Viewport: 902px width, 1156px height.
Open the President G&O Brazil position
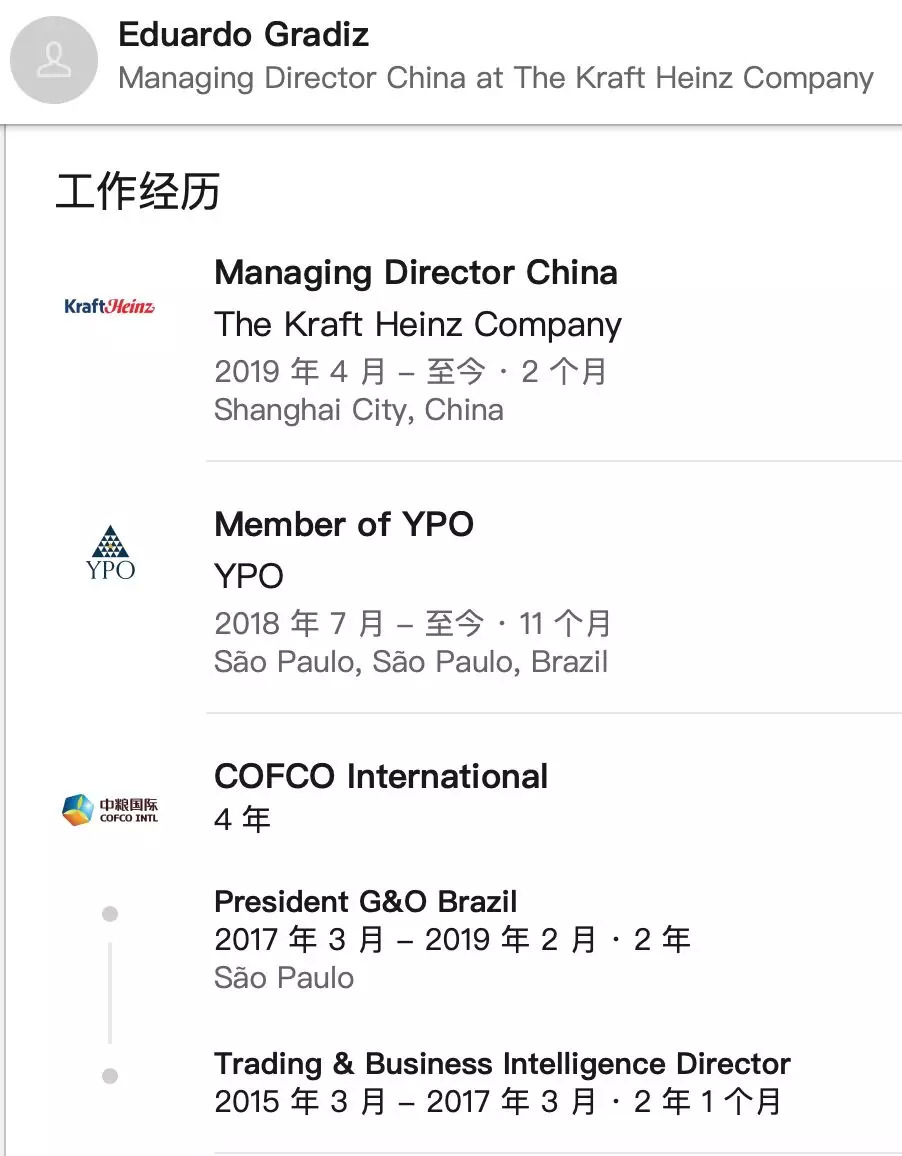tap(365, 902)
